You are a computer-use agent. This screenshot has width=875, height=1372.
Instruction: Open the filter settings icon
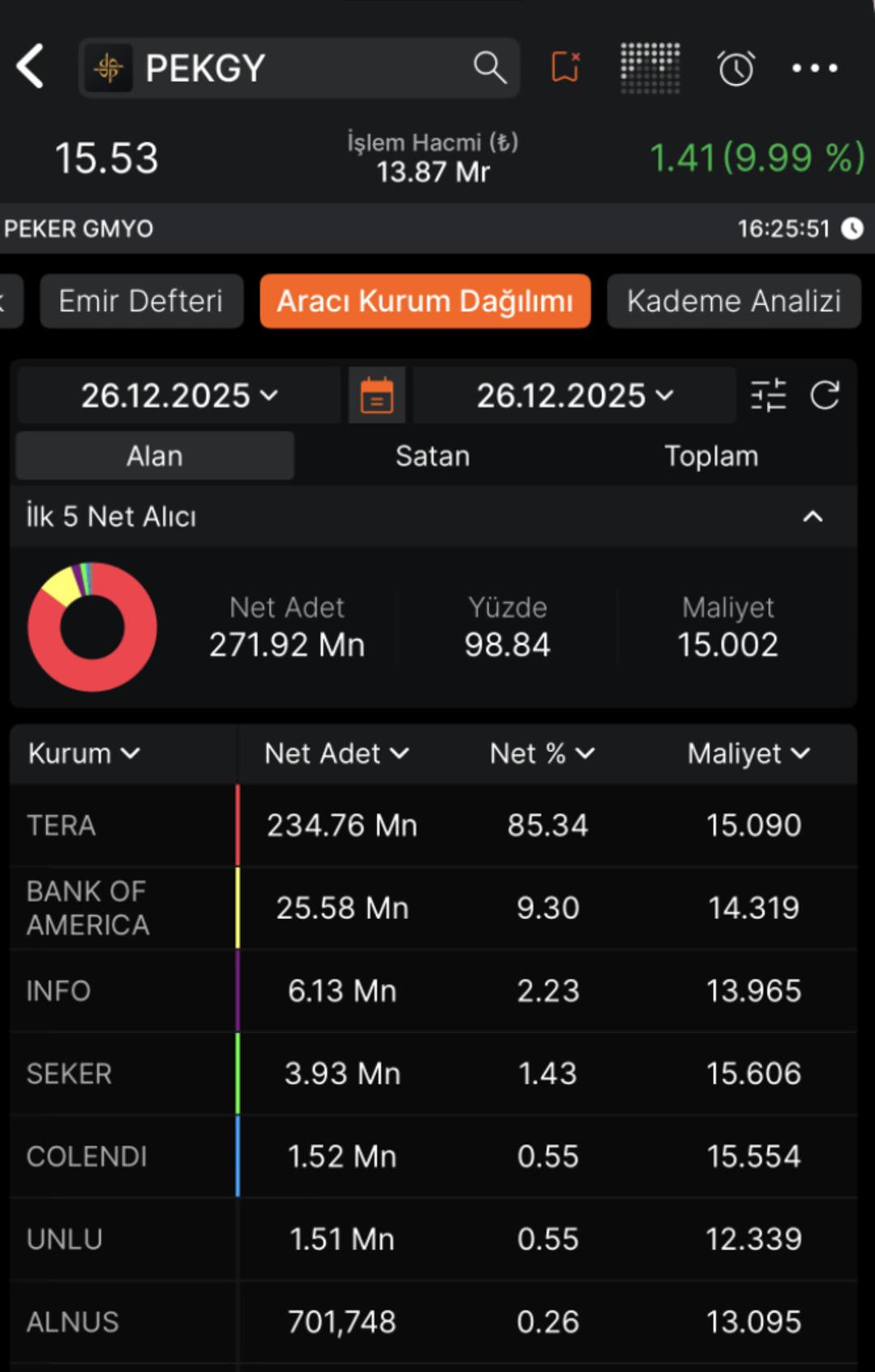tap(770, 395)
